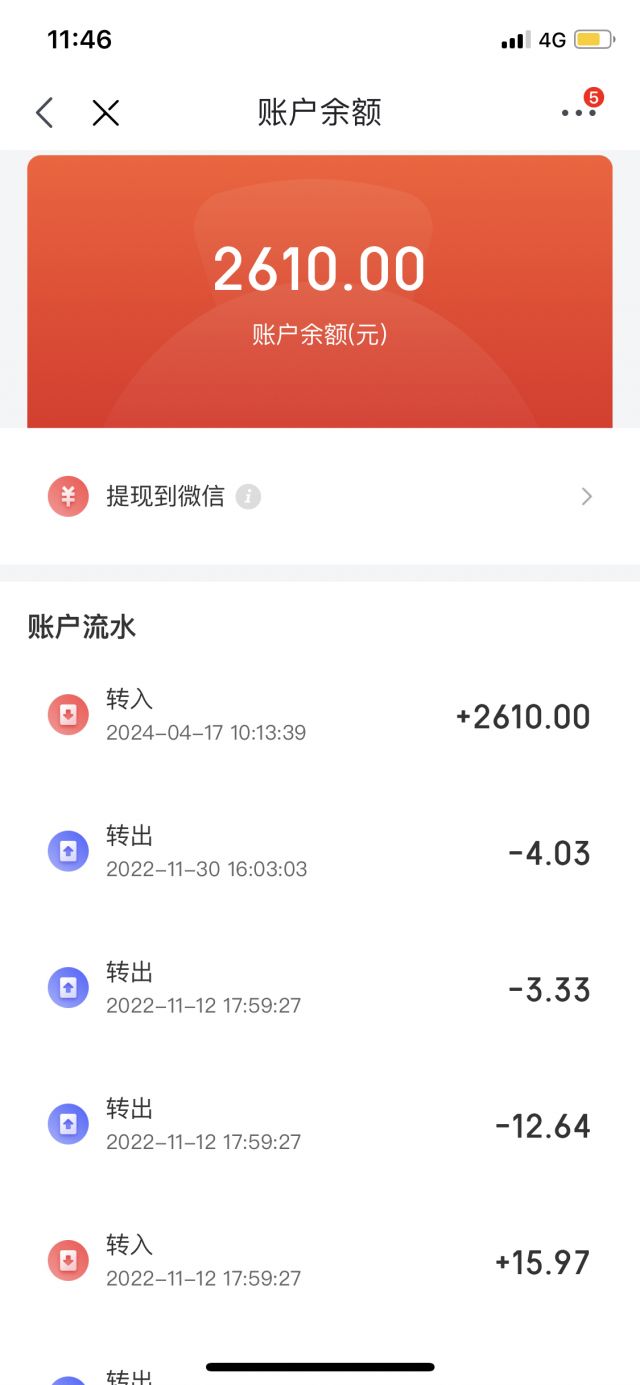The height and width of the screenshot is (1385, 640).
Task: Close the page with the X icon
Action: coord(106,112)
